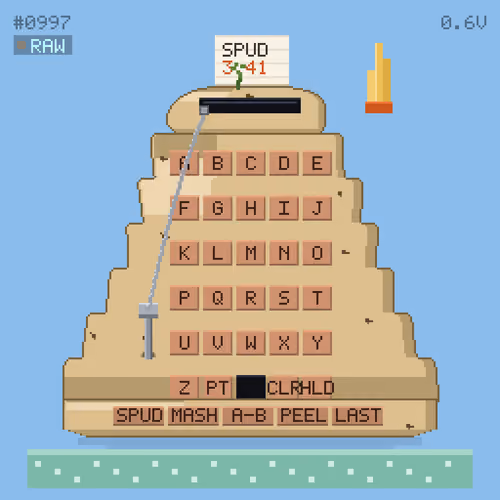Viewport: 500px width, 500px height.
Task: Tap the letter K key
Action: pyautogui.click(x=184, y=253)
